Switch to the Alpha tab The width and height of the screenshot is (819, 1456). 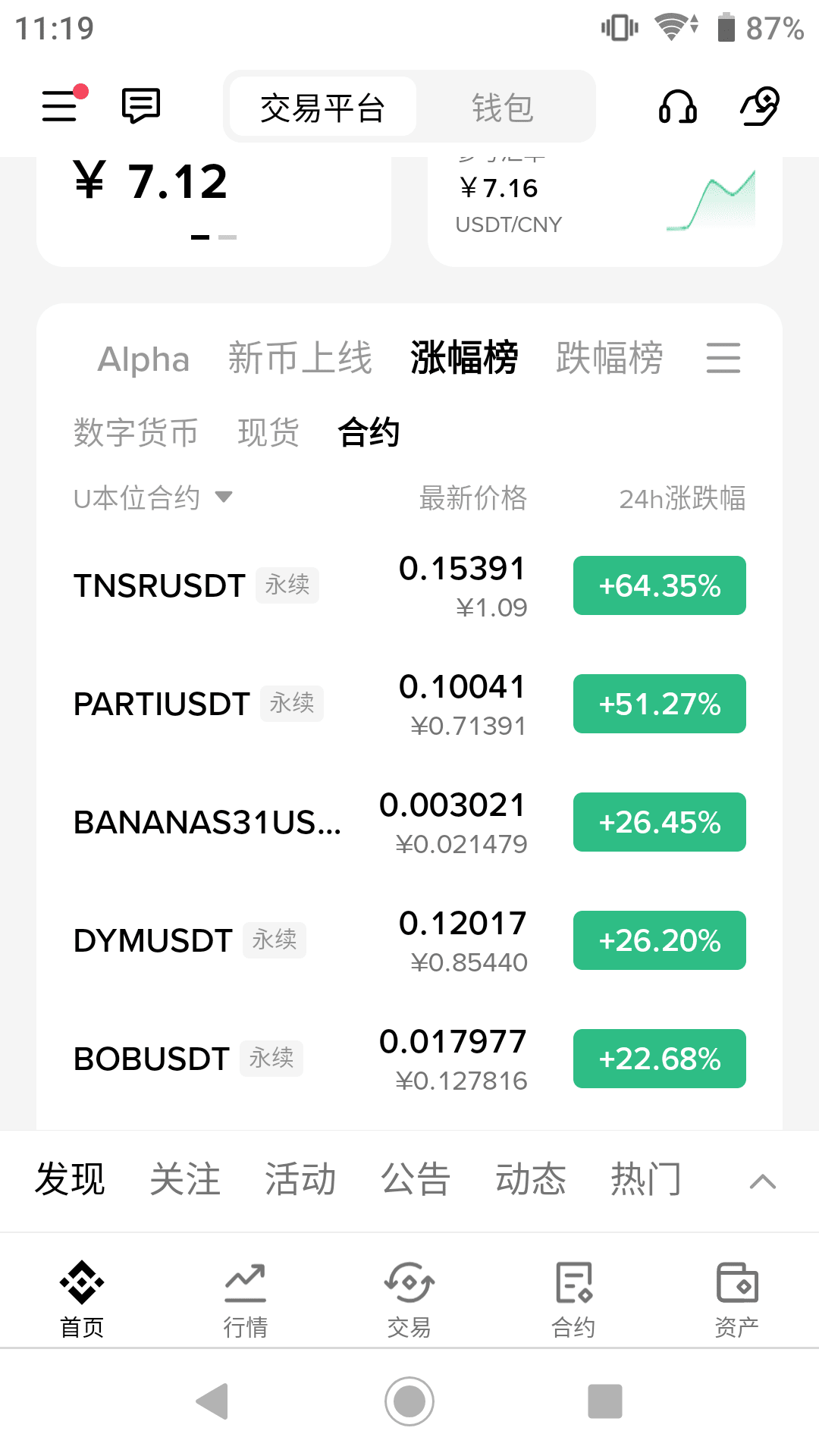point(143,359)
